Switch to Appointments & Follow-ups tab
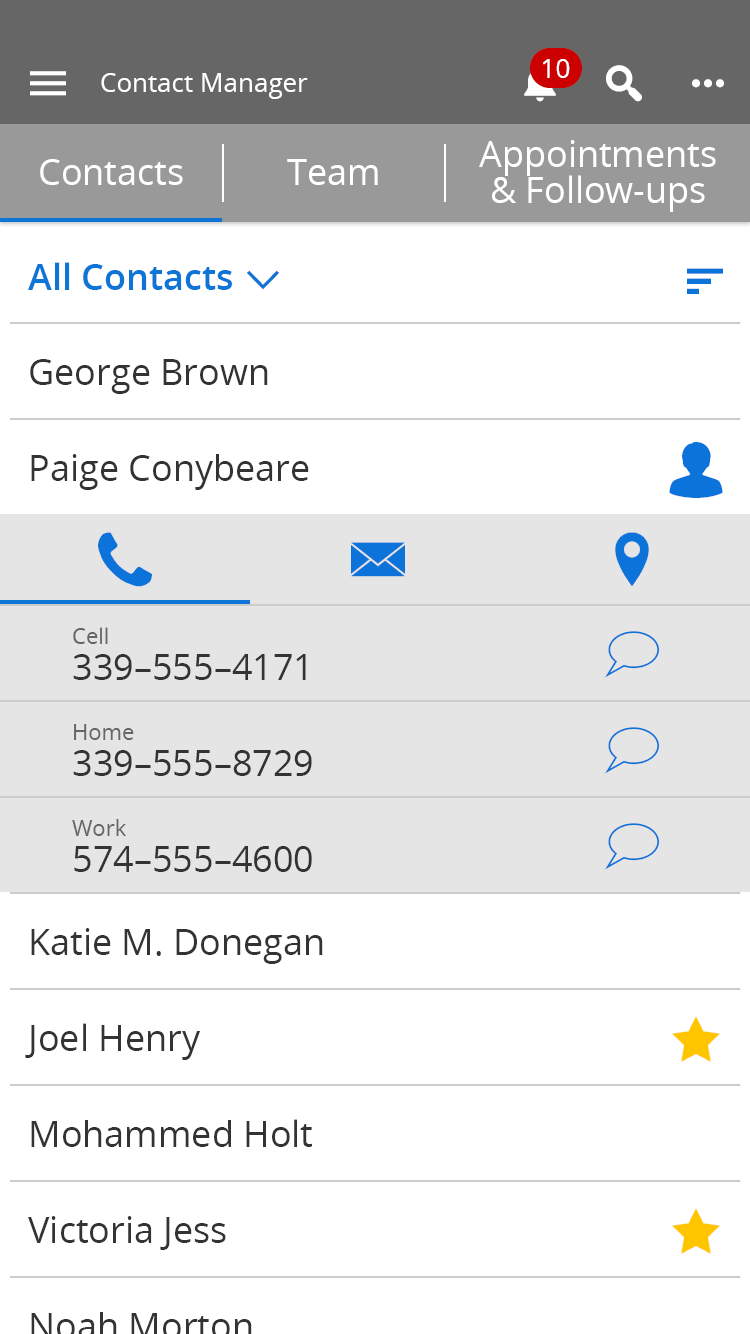 tap(598, 172)
